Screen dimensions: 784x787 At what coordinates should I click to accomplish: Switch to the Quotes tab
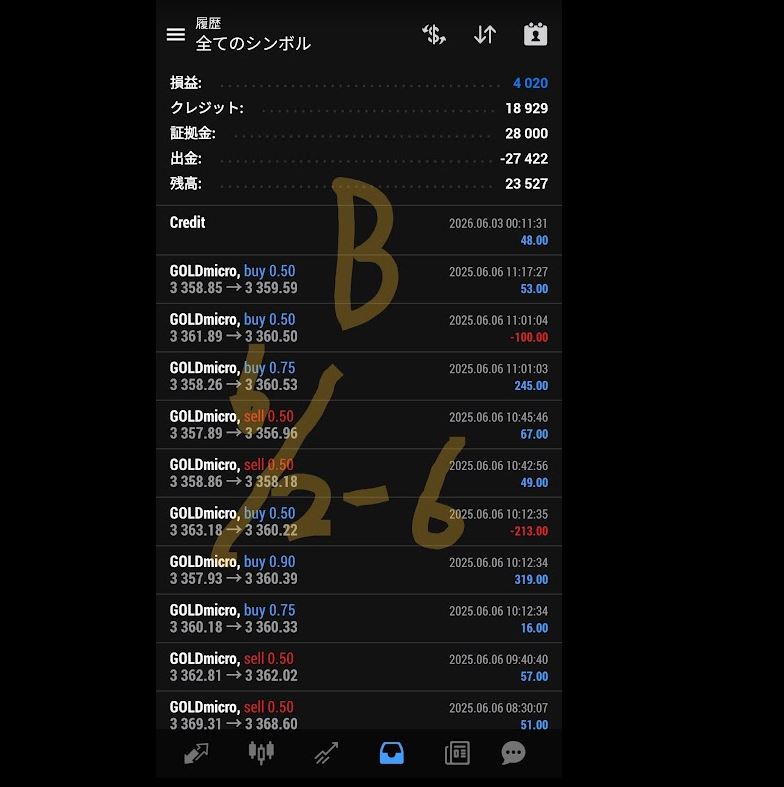[197, 754]
